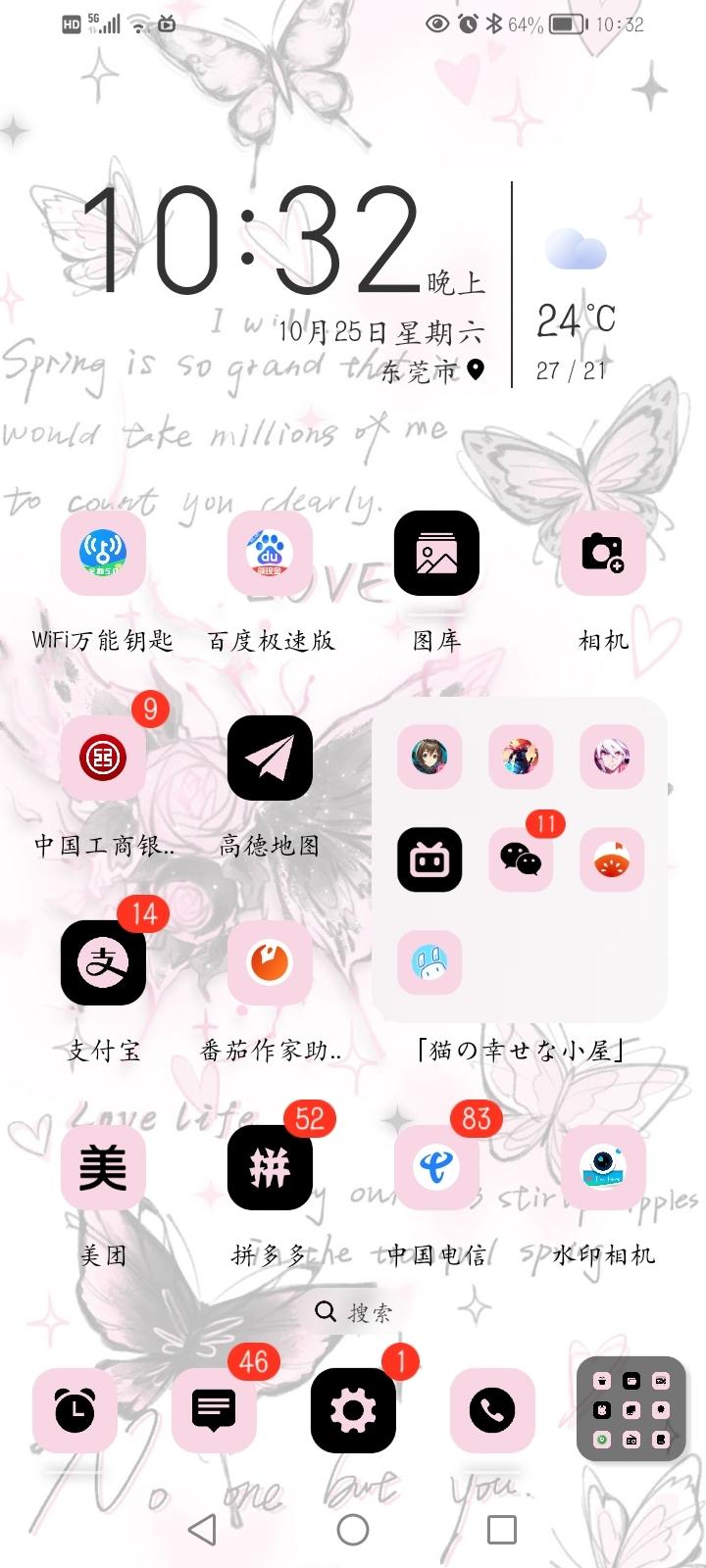Open bilibili inside the folder

click(429, 859)
